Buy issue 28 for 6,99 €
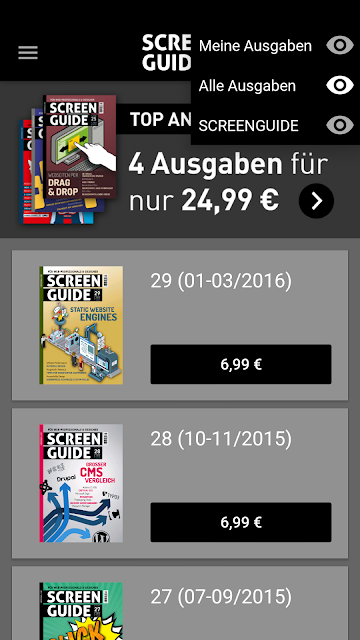Viewport: 360px width, 640px height. point(241,522)
